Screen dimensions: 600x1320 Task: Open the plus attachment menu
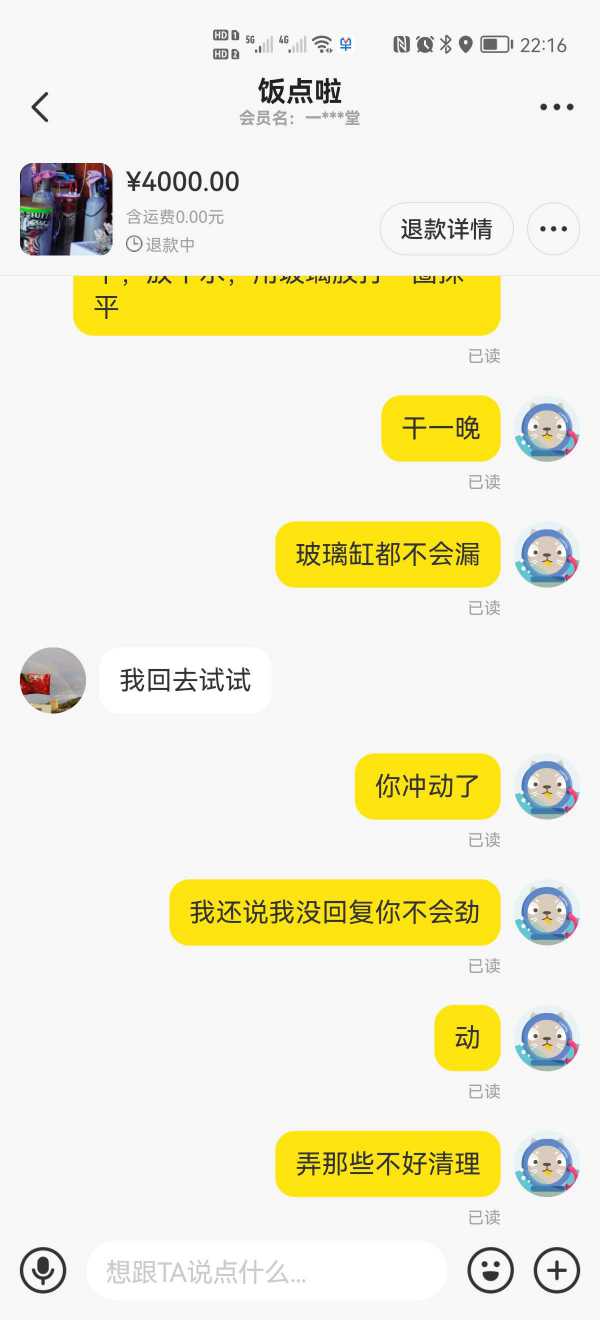556,1270
